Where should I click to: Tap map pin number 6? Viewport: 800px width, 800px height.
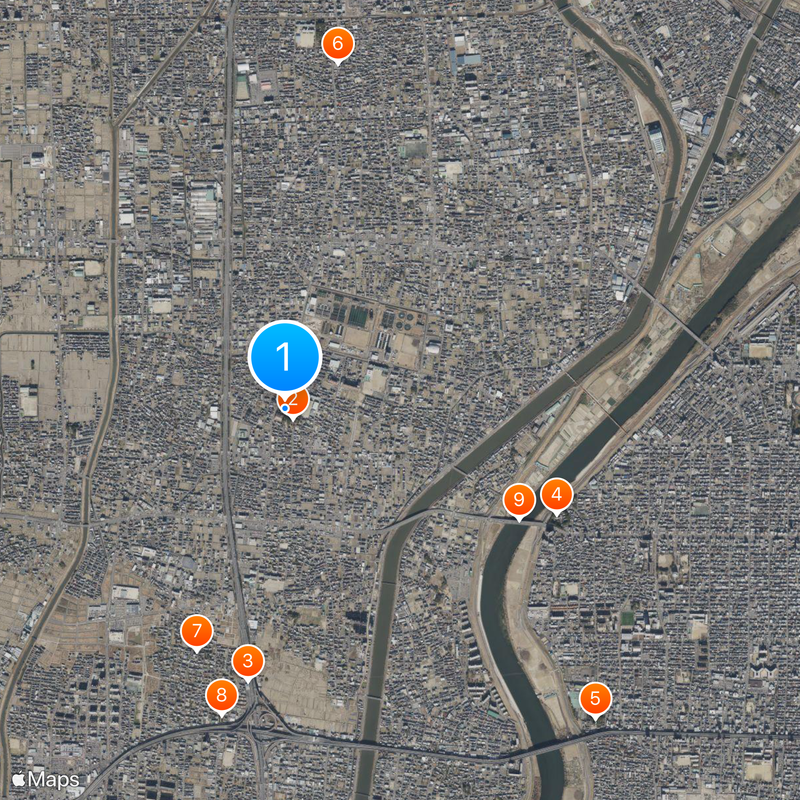[x=337, y=43]
